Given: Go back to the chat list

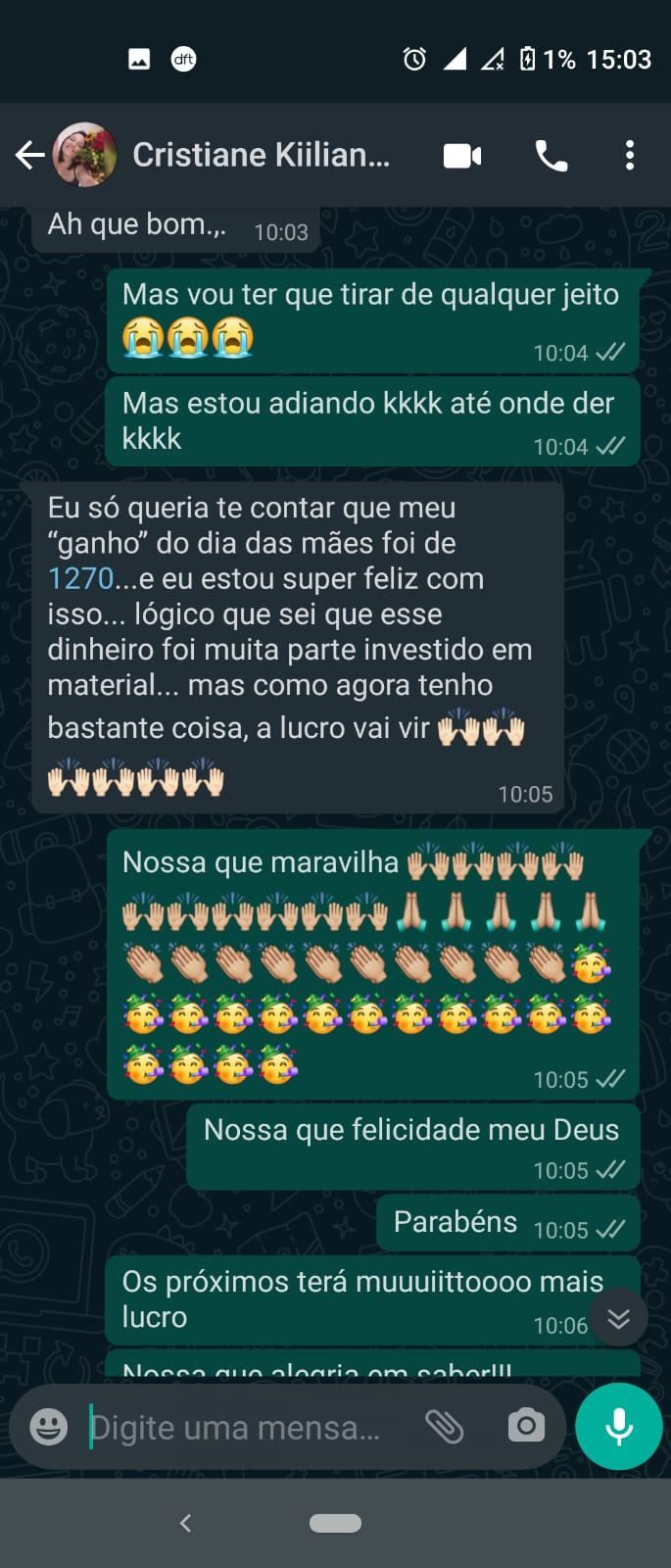Looking at the screenshot, I should [x=29, y=155].
